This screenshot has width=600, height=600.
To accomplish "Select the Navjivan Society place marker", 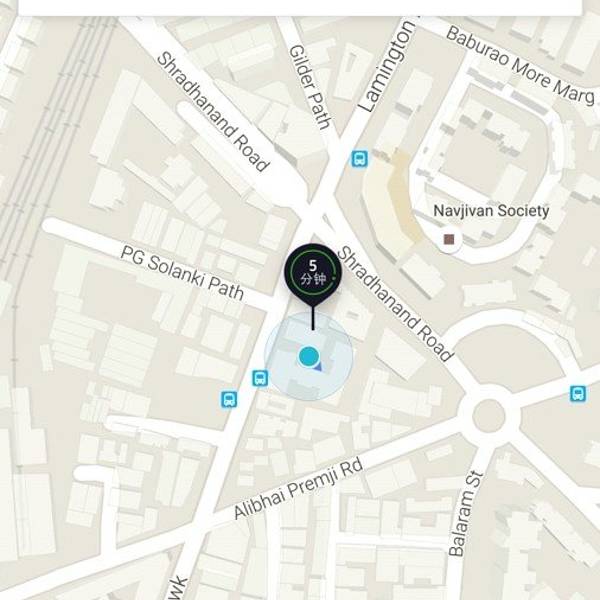I will click(x=450, y=240).
